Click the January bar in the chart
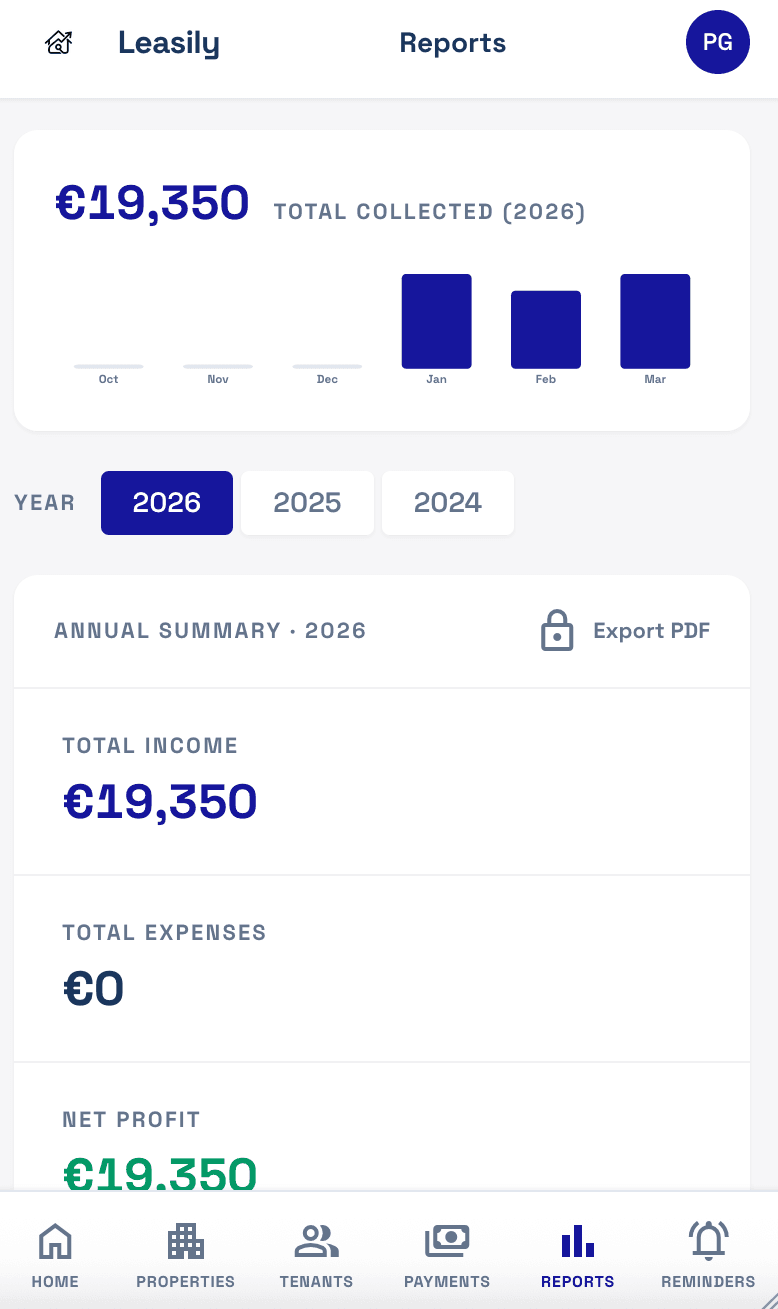The image size is (778, 1309). 436,320
